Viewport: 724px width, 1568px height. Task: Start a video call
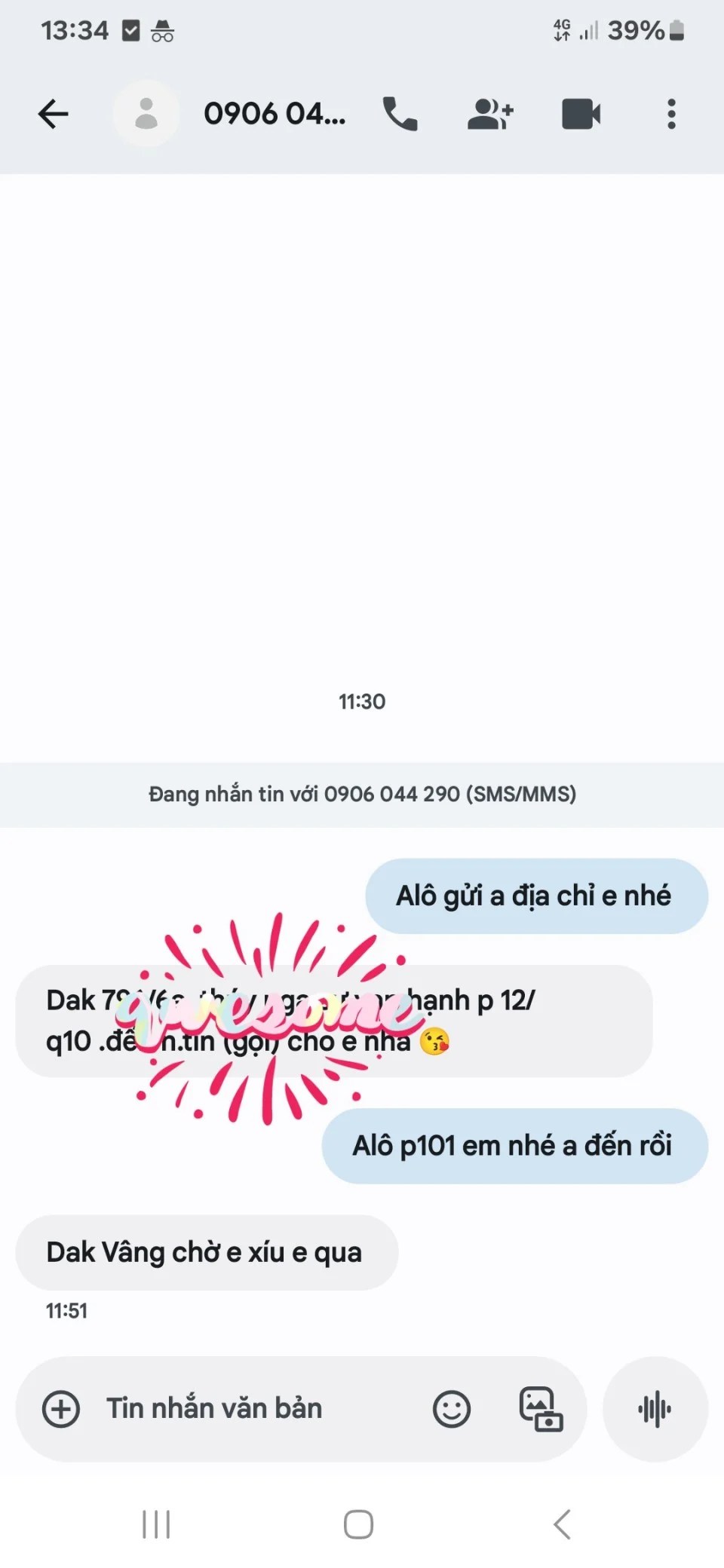[x=581, y=115]
